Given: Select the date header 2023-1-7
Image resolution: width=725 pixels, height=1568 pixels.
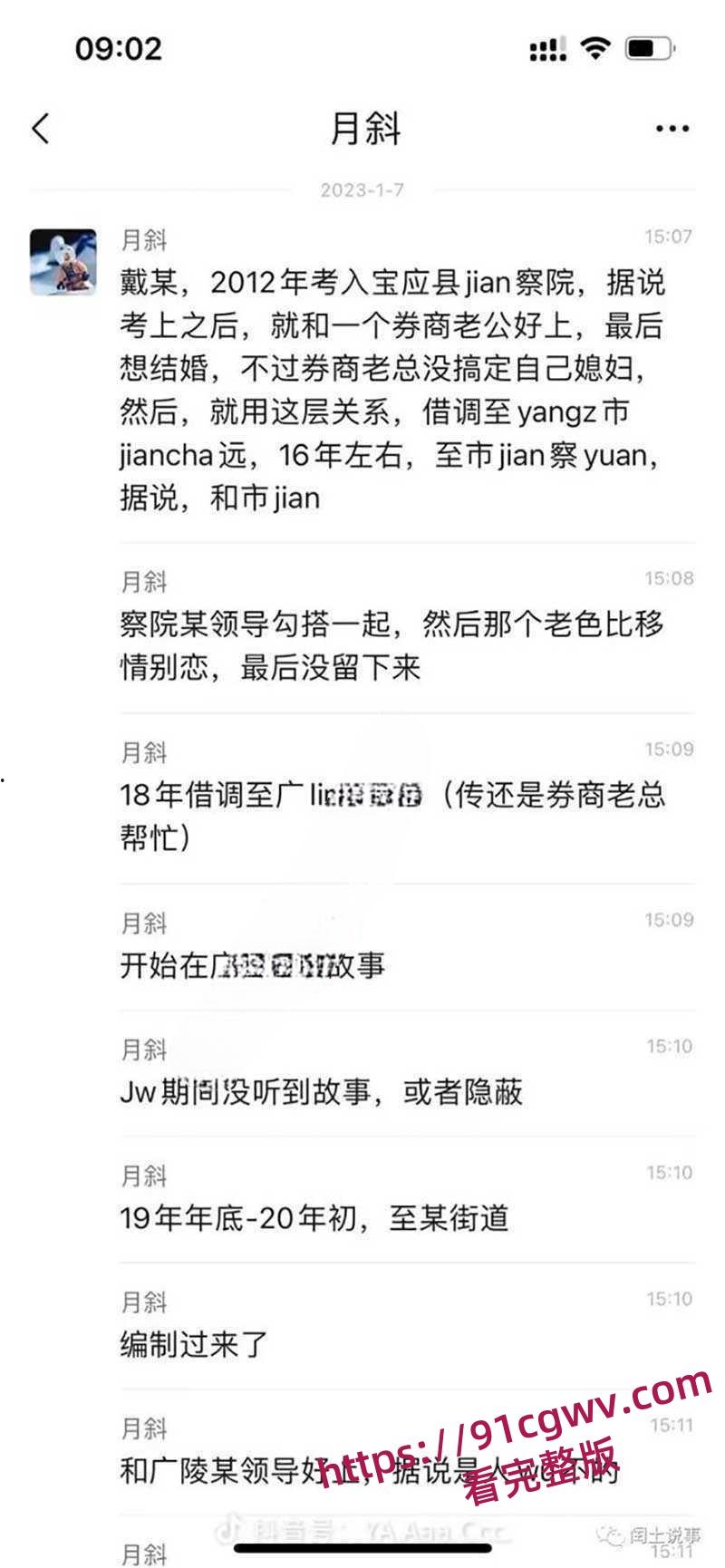Looking at the screenshot, I should pyautogui.click(x=362, y=189).
